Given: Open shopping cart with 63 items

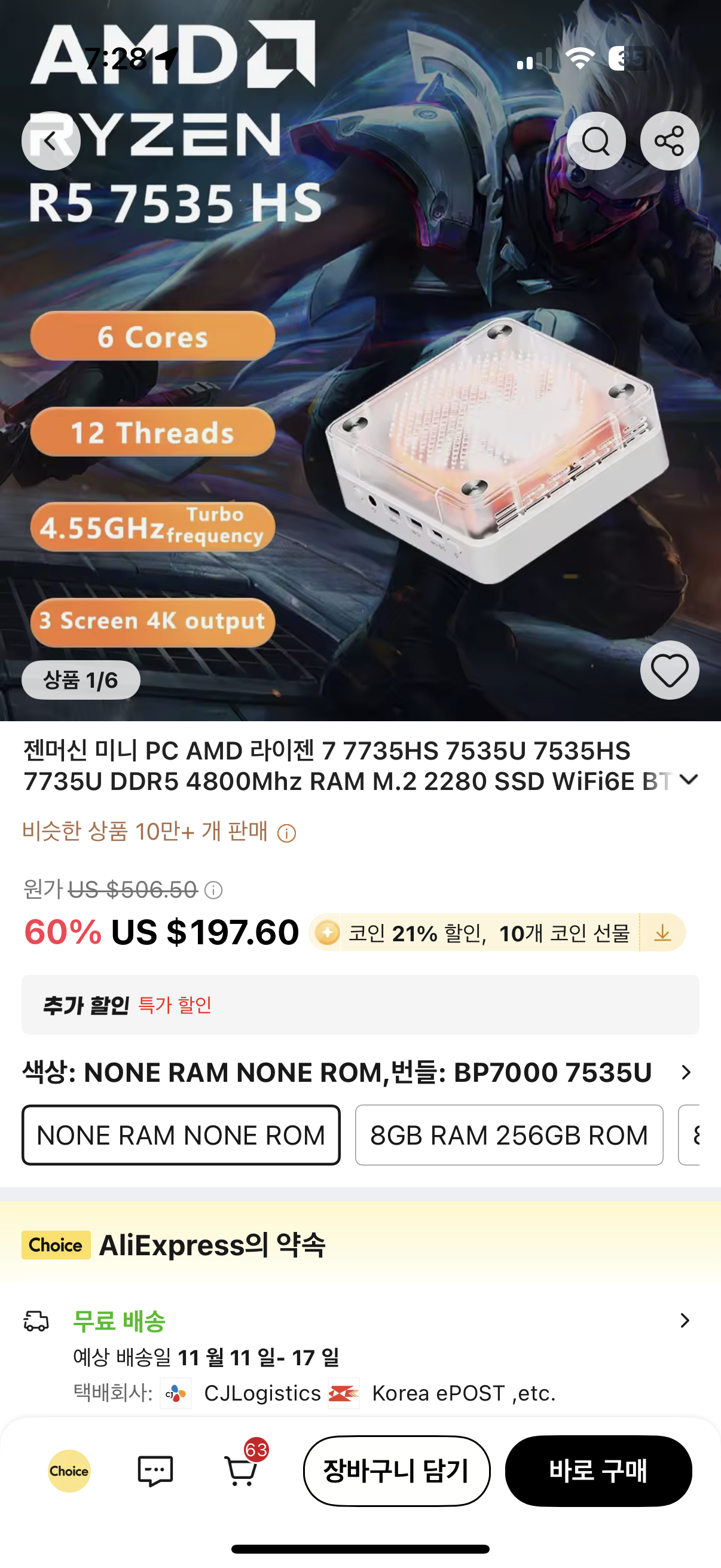Looking at the screenshot, I should tap(241, 1471).
